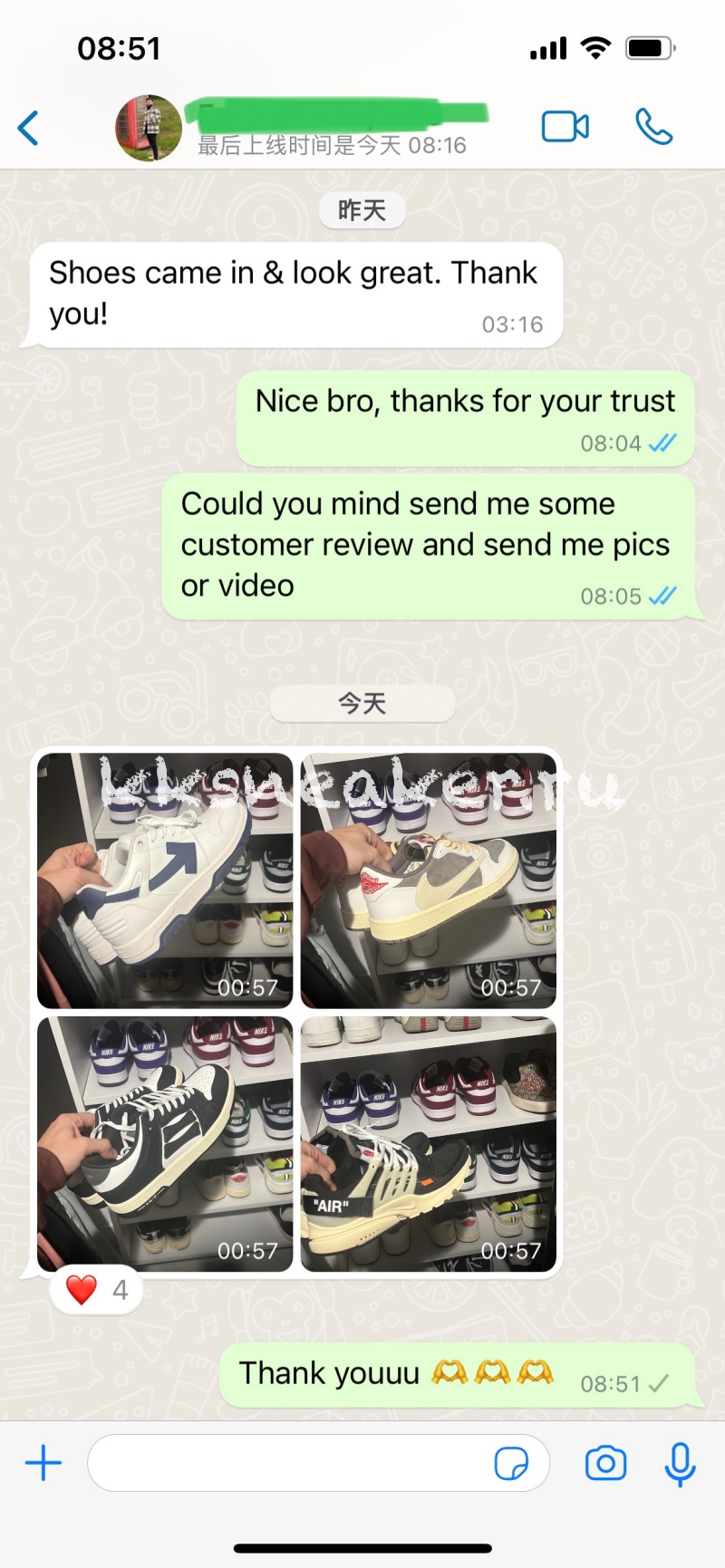
Task: Go back to the chat list
Action: click(x=29, y=128)
